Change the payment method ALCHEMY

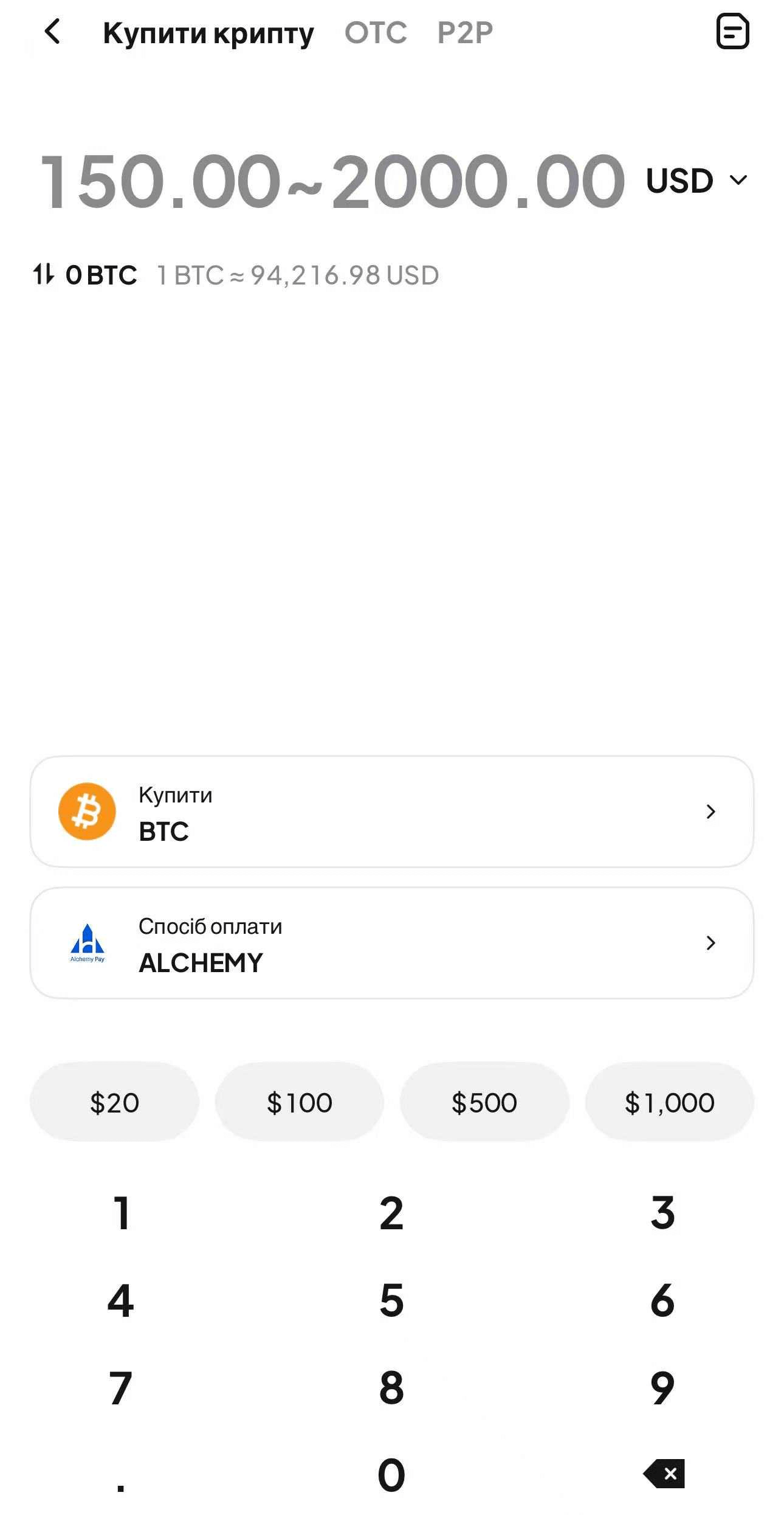391,943
